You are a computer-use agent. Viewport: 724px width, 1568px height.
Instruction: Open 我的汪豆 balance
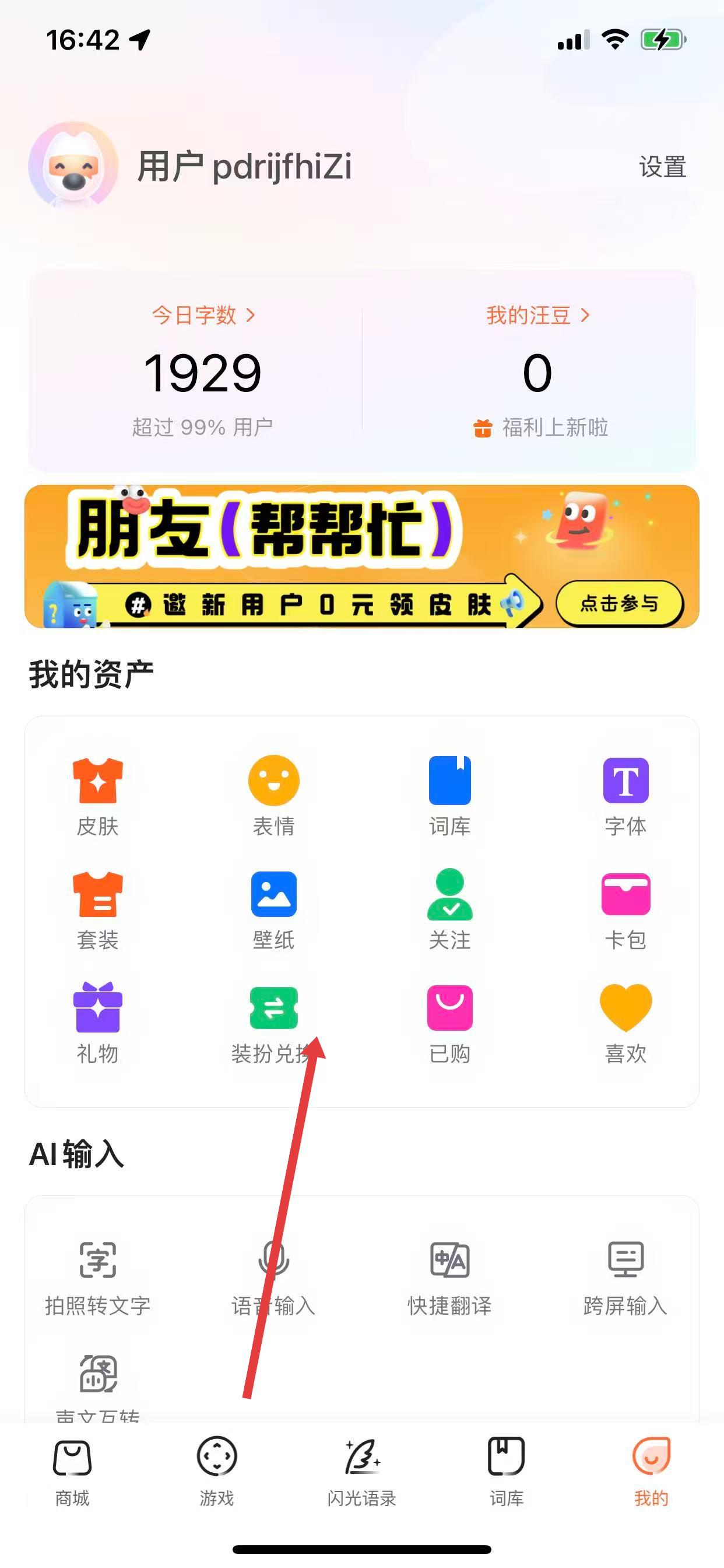click(x=537, y=316)
